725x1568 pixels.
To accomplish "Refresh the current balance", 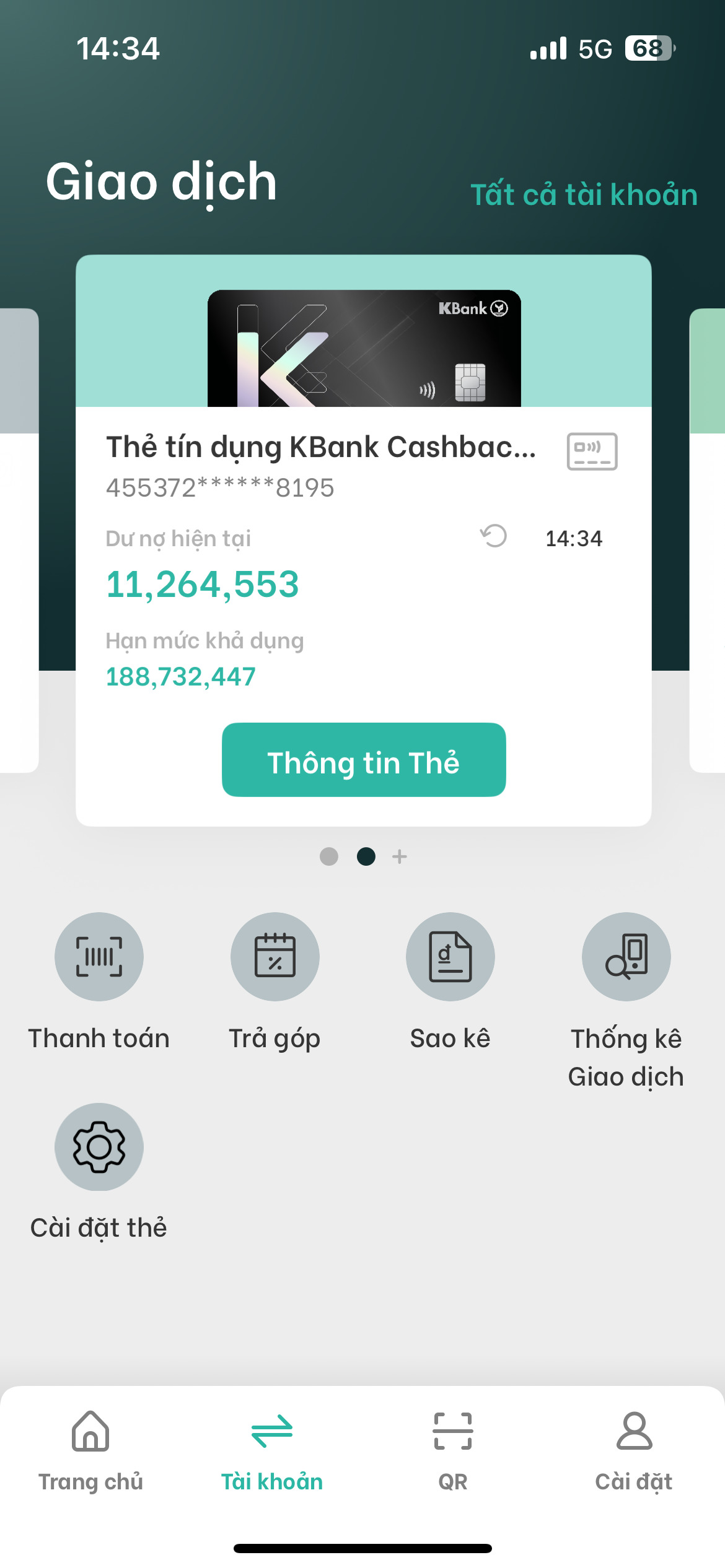I will click(494, 536).
